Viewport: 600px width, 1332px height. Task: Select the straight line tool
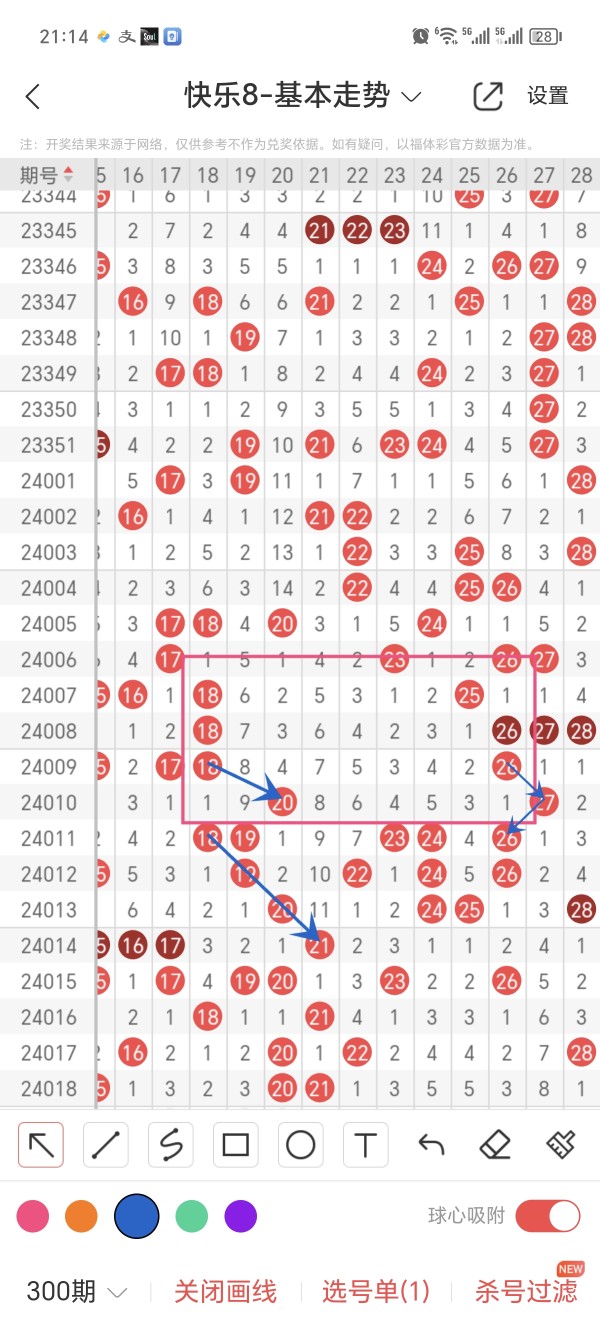105,1144
